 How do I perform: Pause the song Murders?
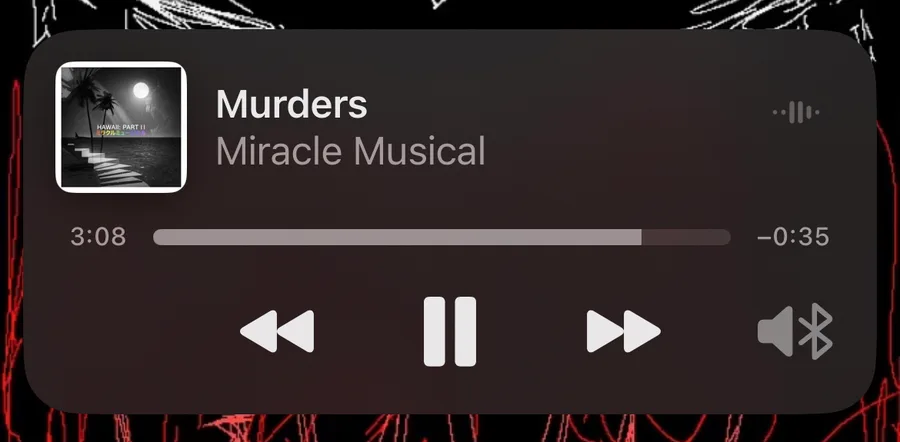click(x=450, y=332)
